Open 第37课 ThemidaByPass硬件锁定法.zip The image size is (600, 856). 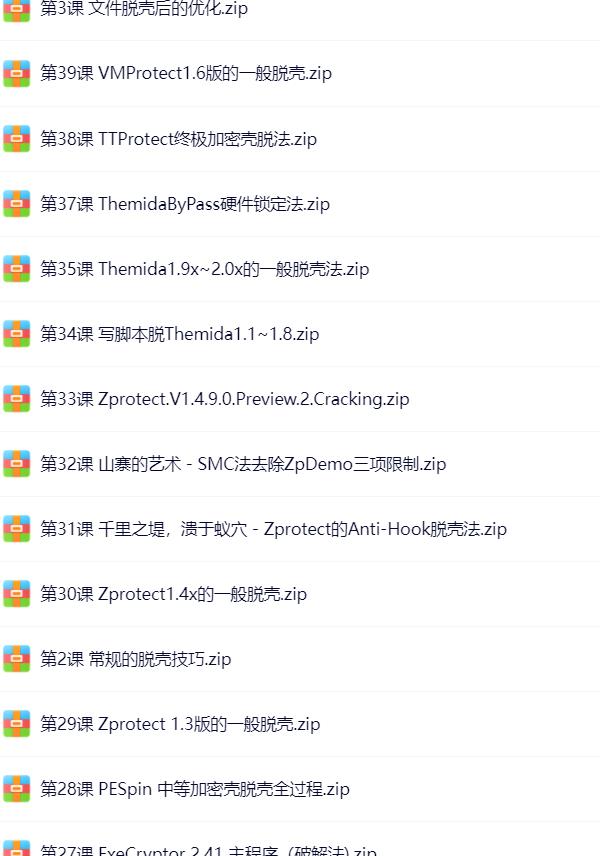[185, 204]
